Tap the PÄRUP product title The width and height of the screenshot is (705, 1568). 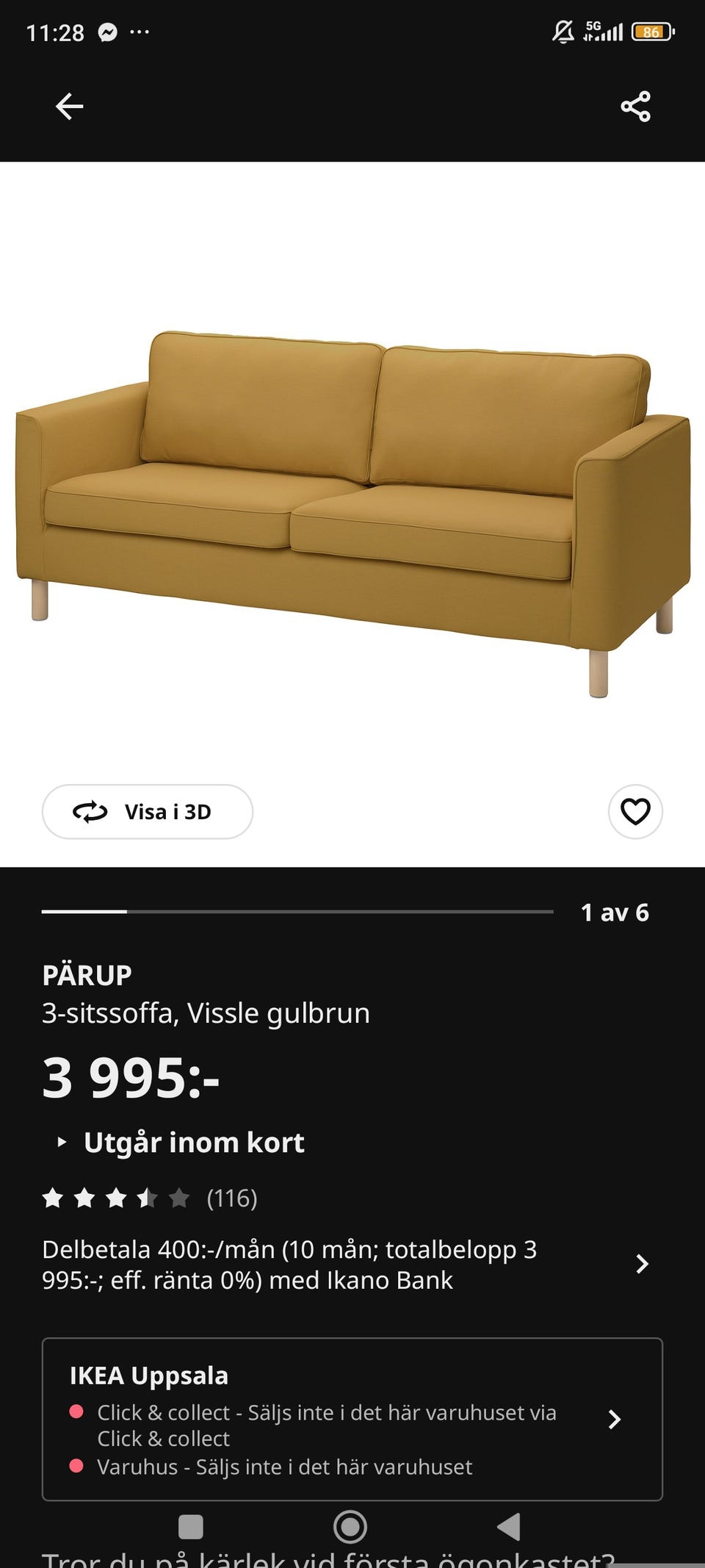click(x=87, y=975)
